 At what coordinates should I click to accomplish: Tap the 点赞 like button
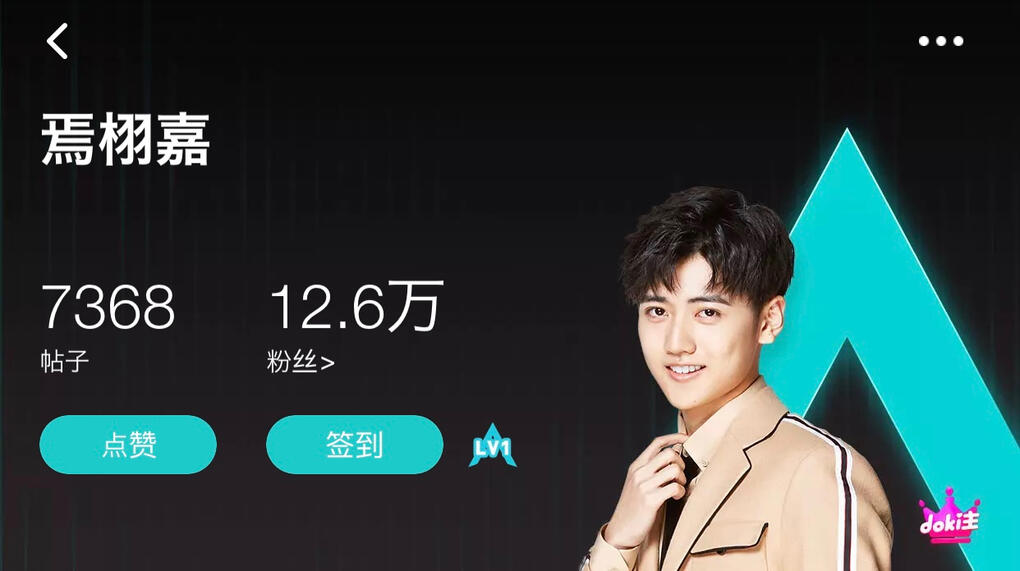click(128, 444)
